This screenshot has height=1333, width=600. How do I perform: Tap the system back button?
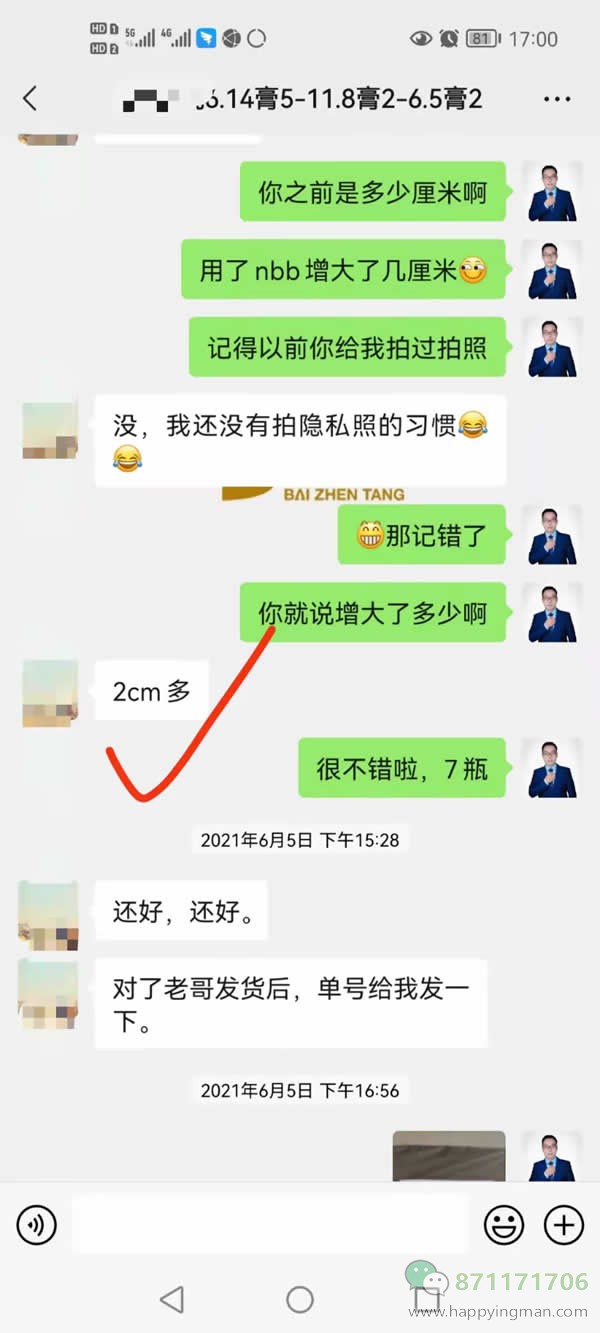coord(172,1299)
